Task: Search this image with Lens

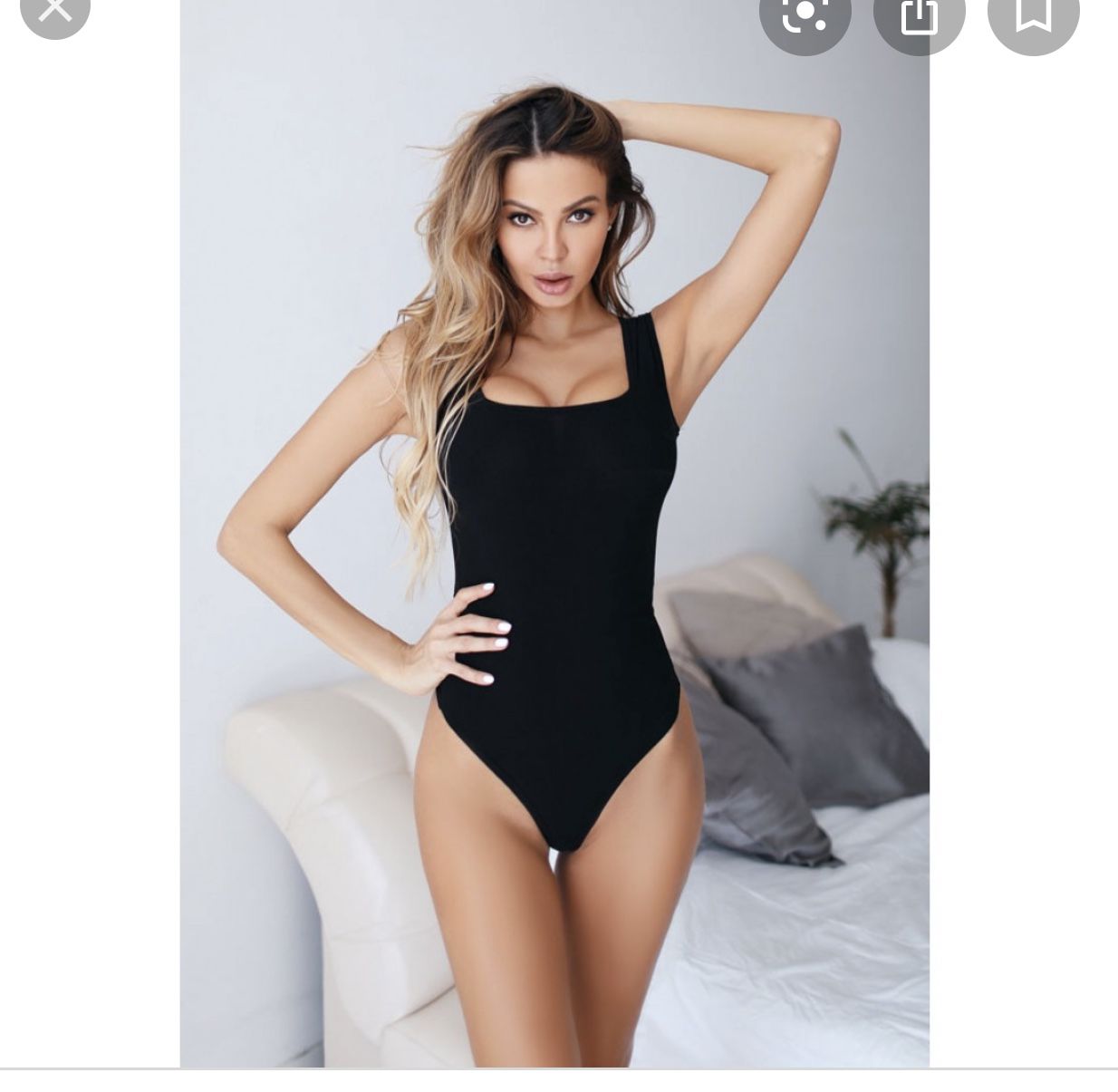Action: point(805,16)
